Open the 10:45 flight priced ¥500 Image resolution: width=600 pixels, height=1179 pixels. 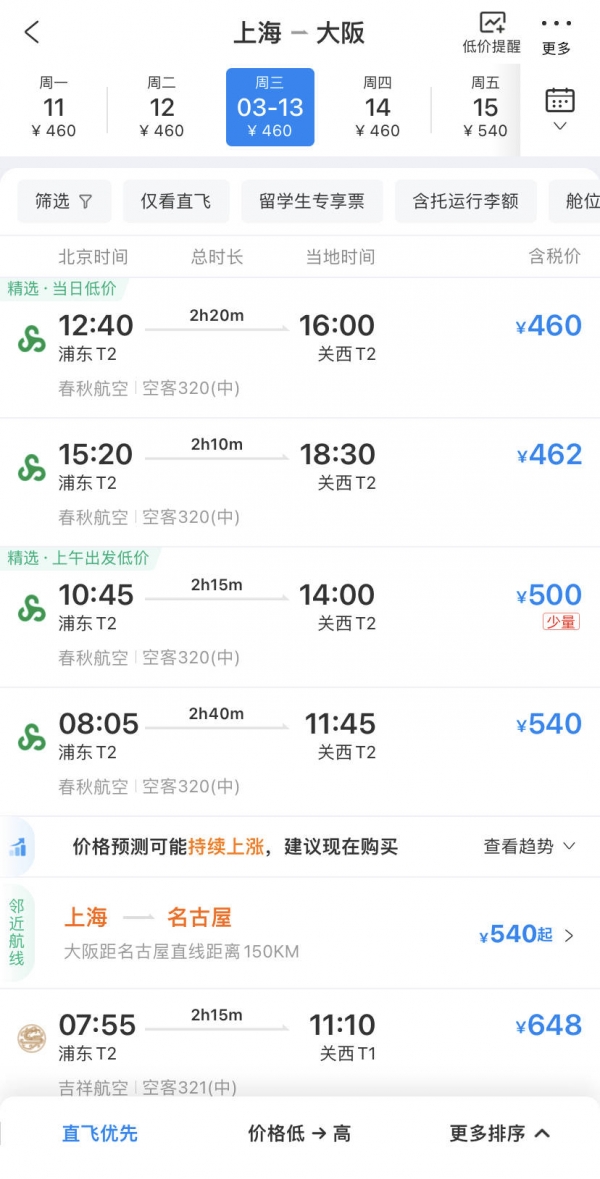[x=300, y=617]
